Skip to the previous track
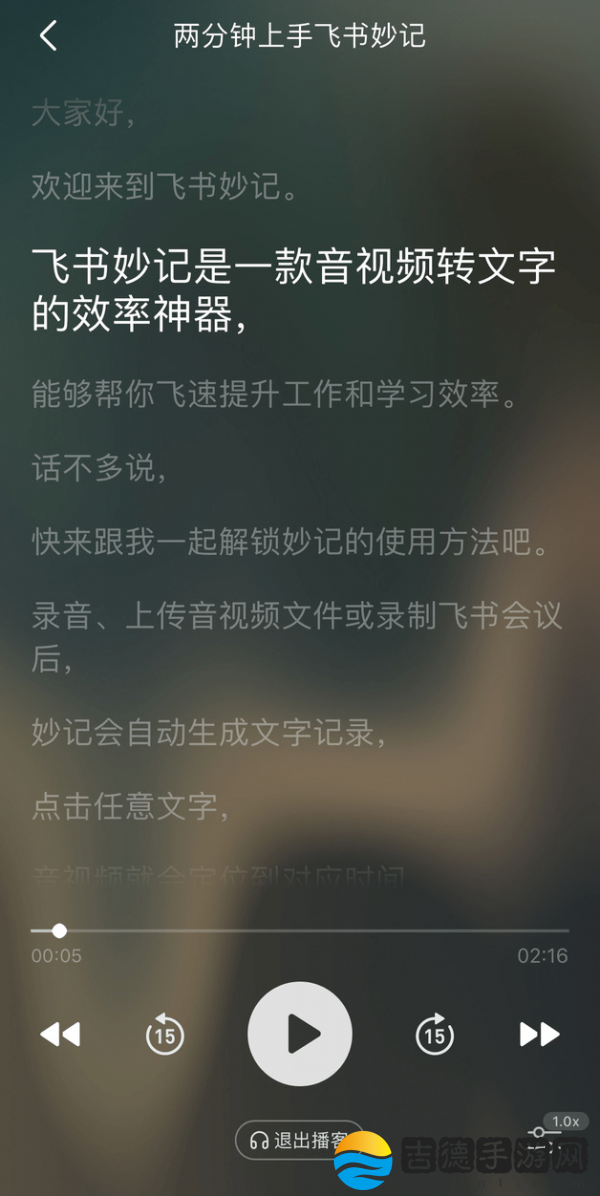 [60, 1034]
